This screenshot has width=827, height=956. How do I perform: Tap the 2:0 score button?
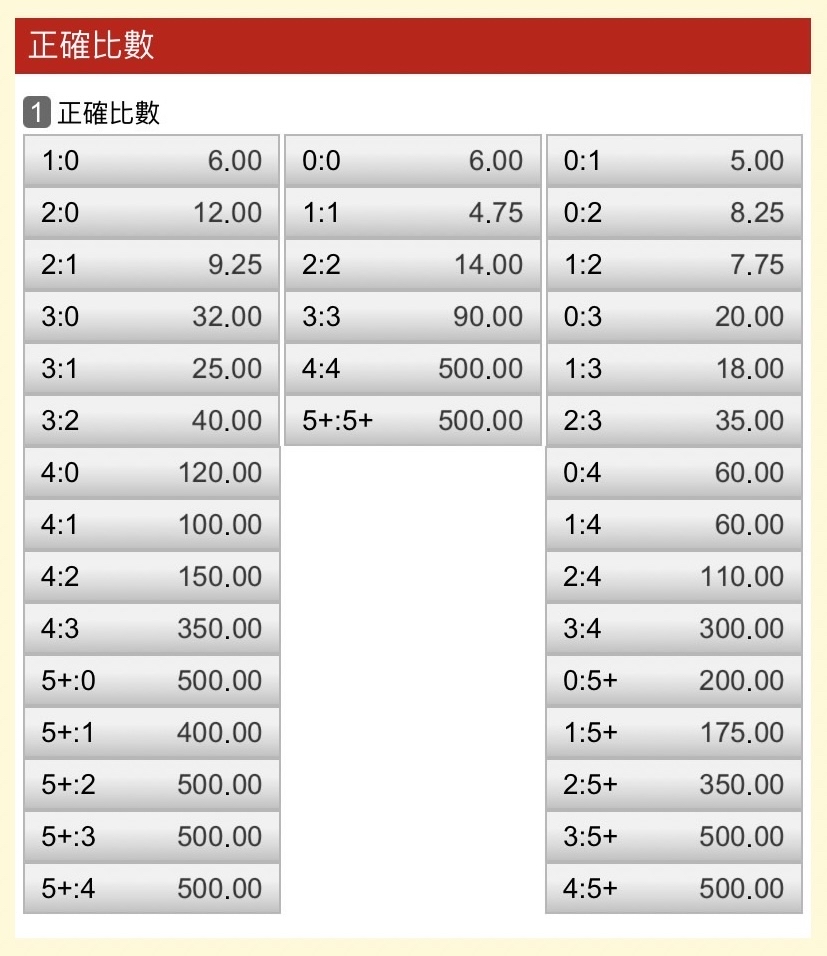tap(151, 213)
